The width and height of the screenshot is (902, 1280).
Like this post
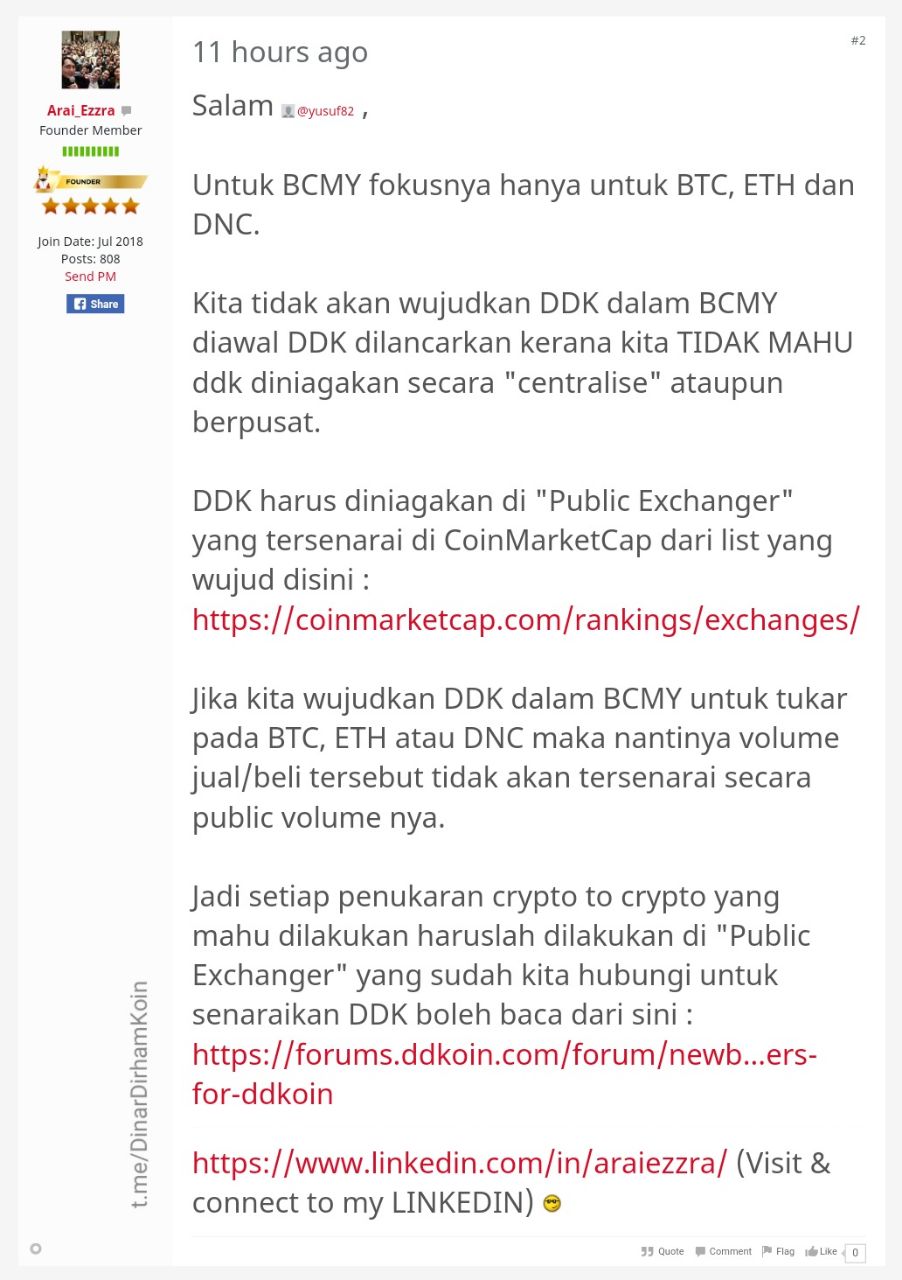pos(821,1251)
